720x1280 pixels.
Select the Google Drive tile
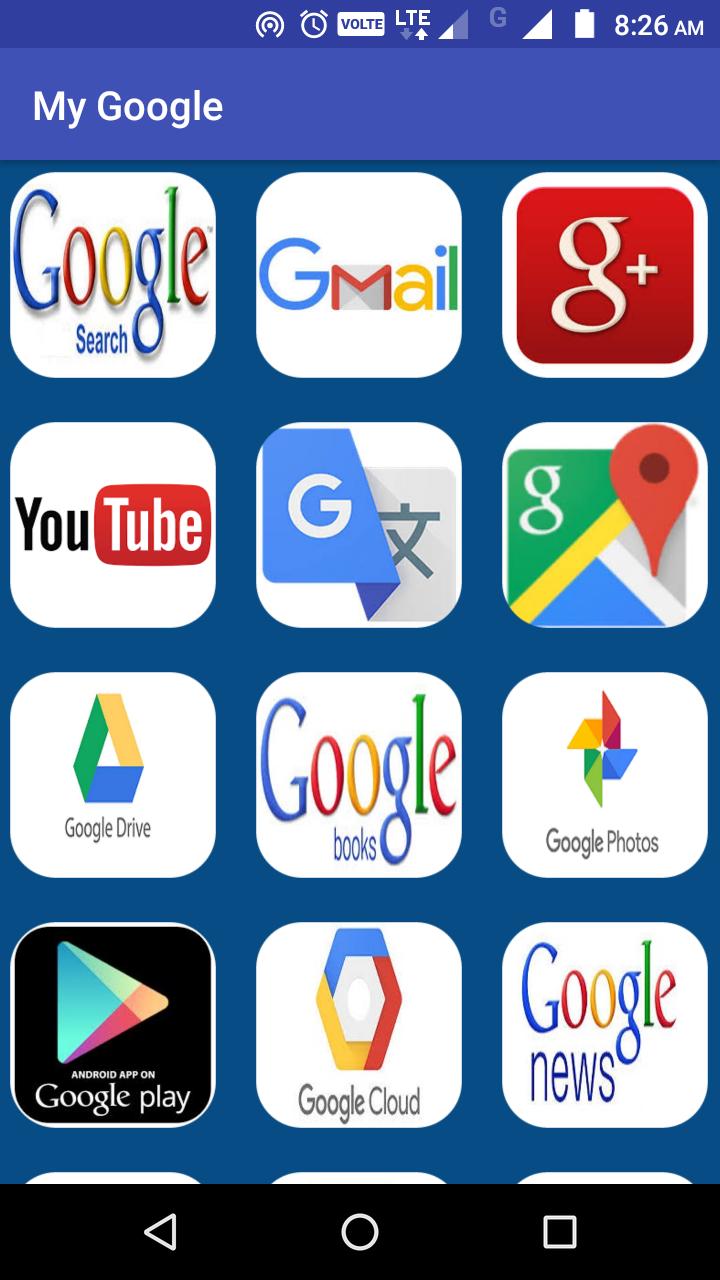click(x=113, y=775)
